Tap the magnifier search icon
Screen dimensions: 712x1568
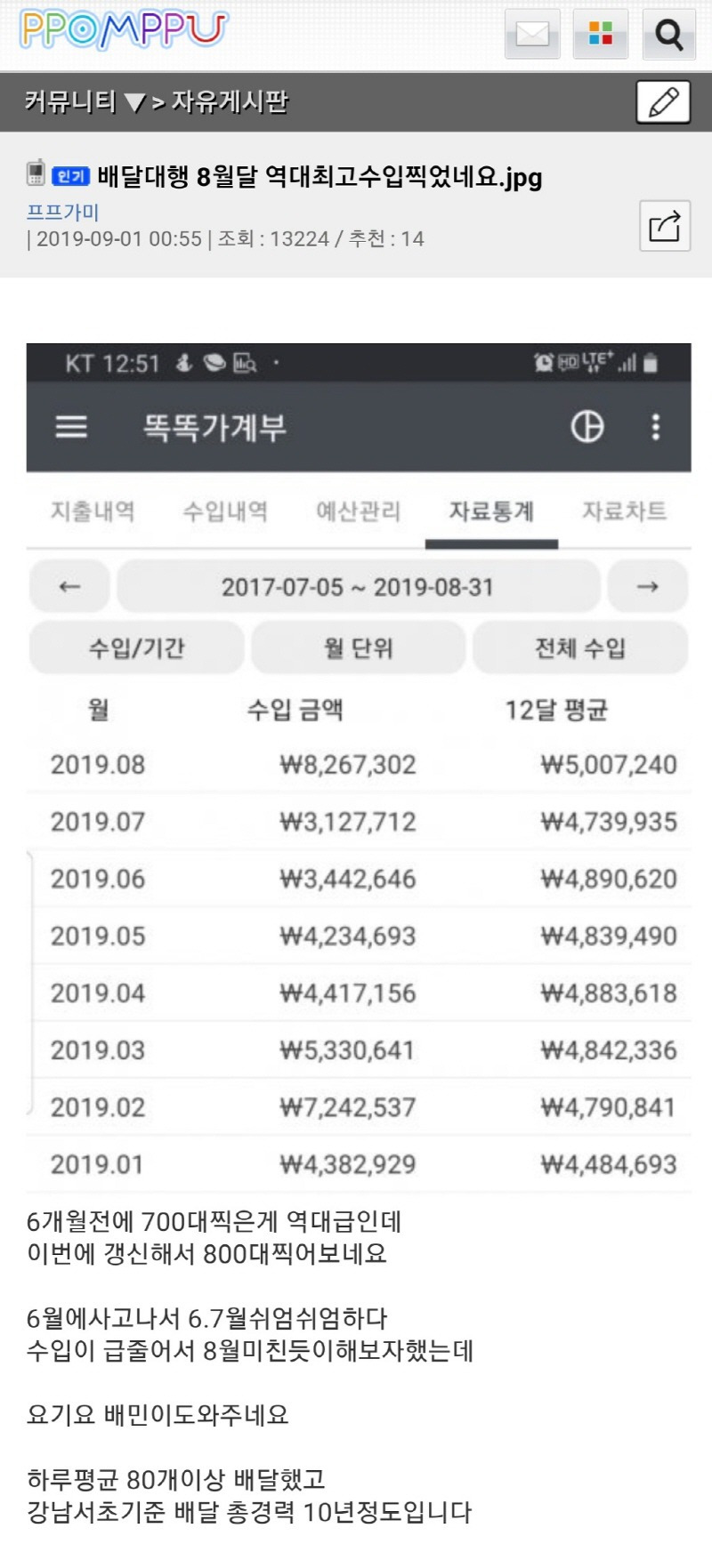coord(668,35)
